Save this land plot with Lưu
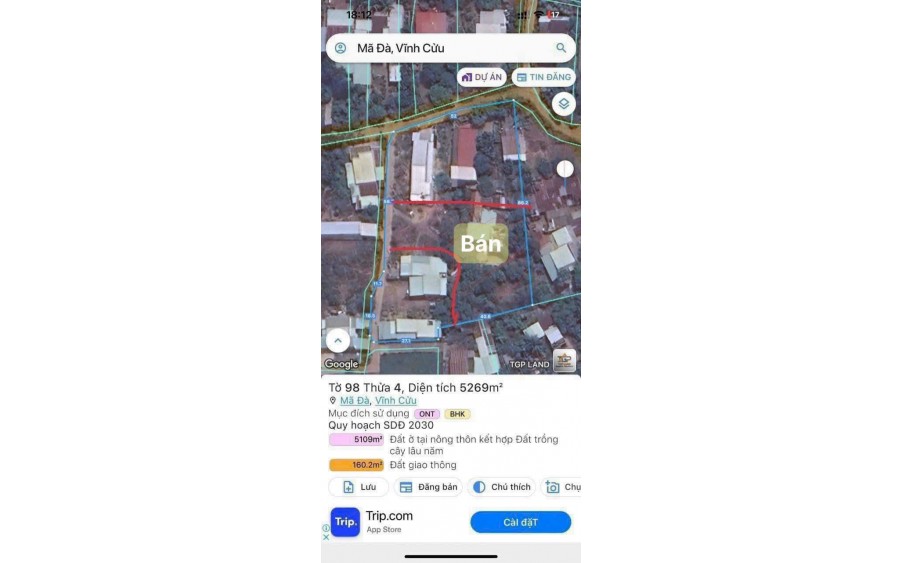 pos(359,487)
